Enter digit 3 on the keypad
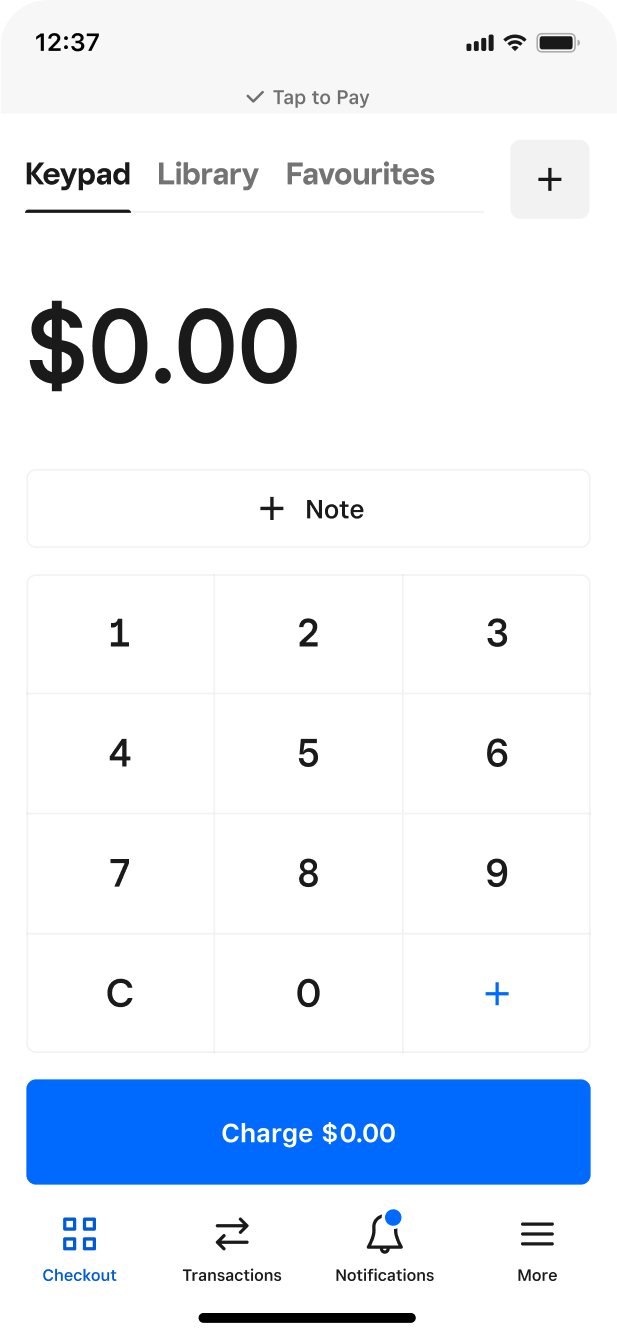The width and height of the screenshot is (617, 1334). point(497,634)
